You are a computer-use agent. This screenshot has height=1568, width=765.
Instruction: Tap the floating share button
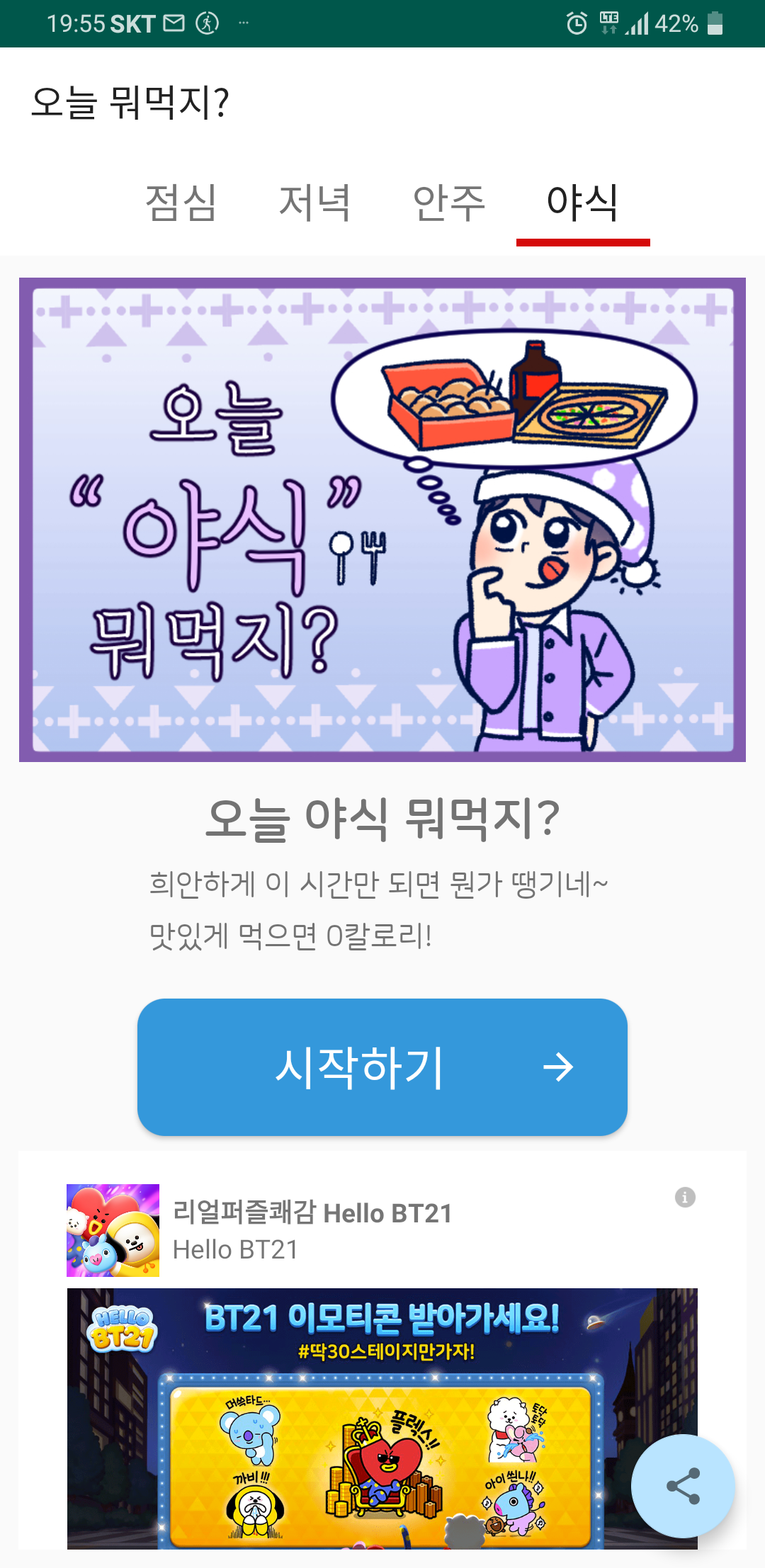coord(683,1486)
